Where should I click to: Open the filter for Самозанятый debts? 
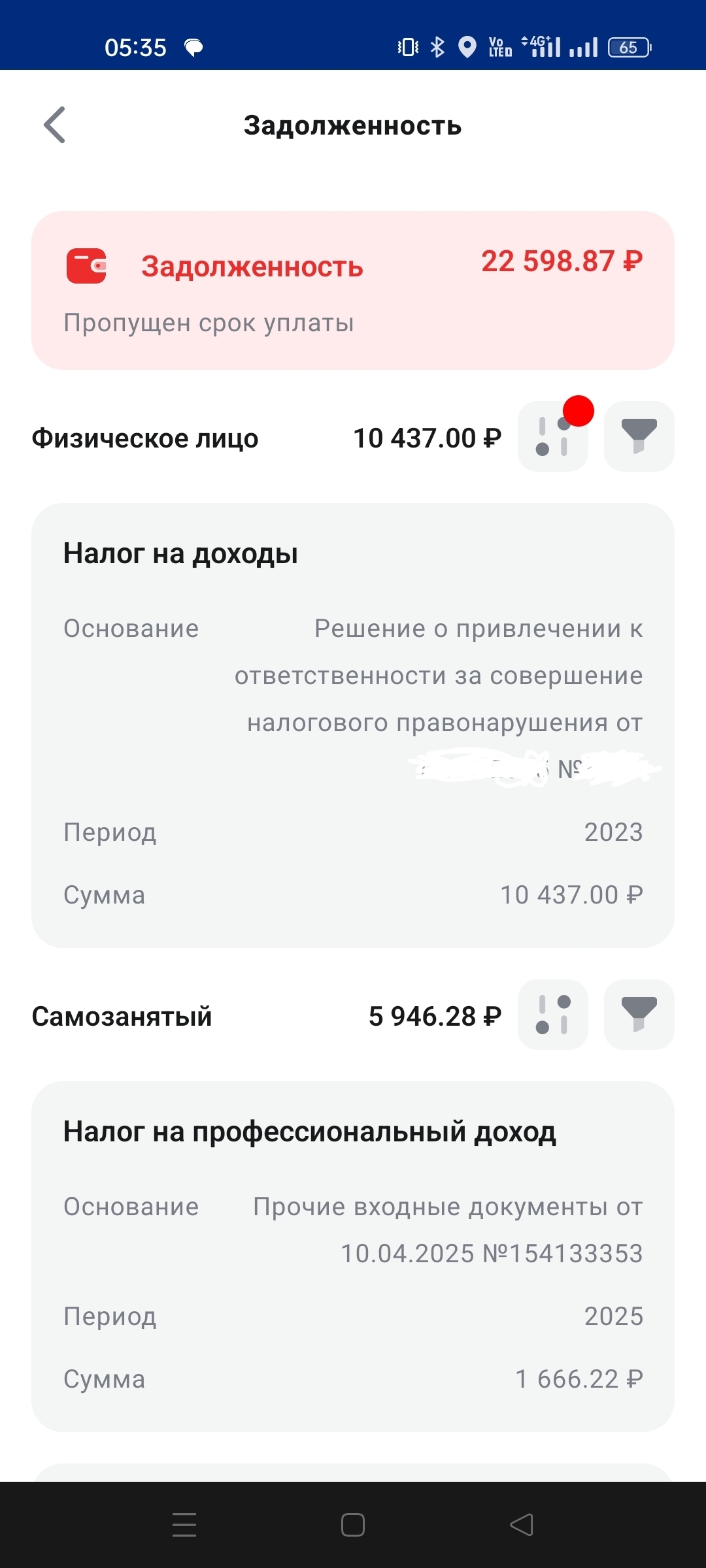click(x=639, y=1015)
